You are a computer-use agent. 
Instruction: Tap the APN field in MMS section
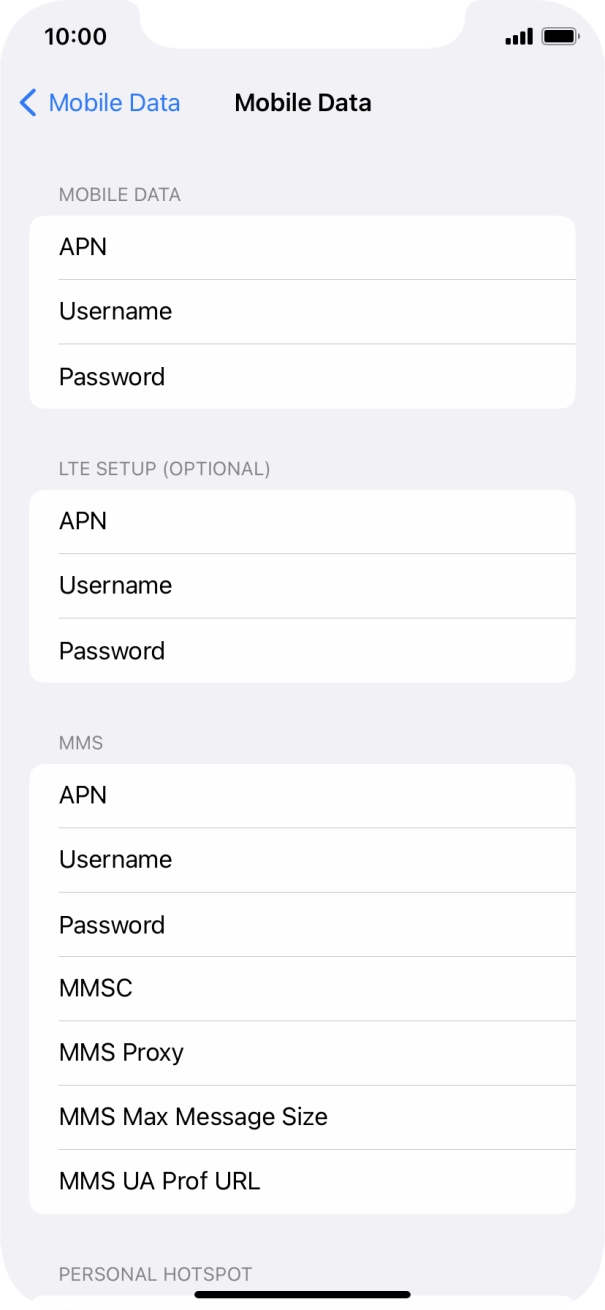coord(302,795)
